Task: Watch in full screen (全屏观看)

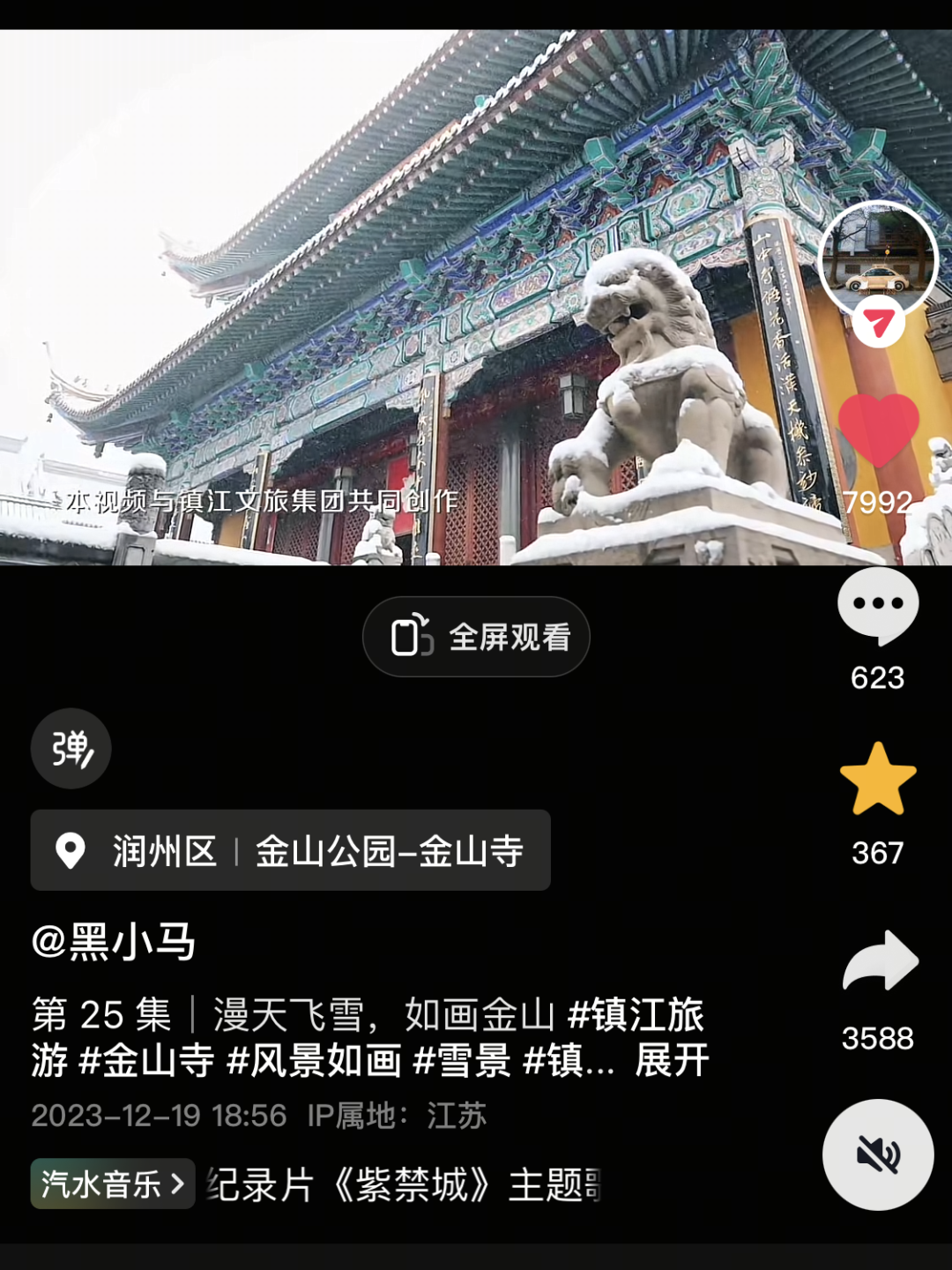Action: tap(476, 637)
